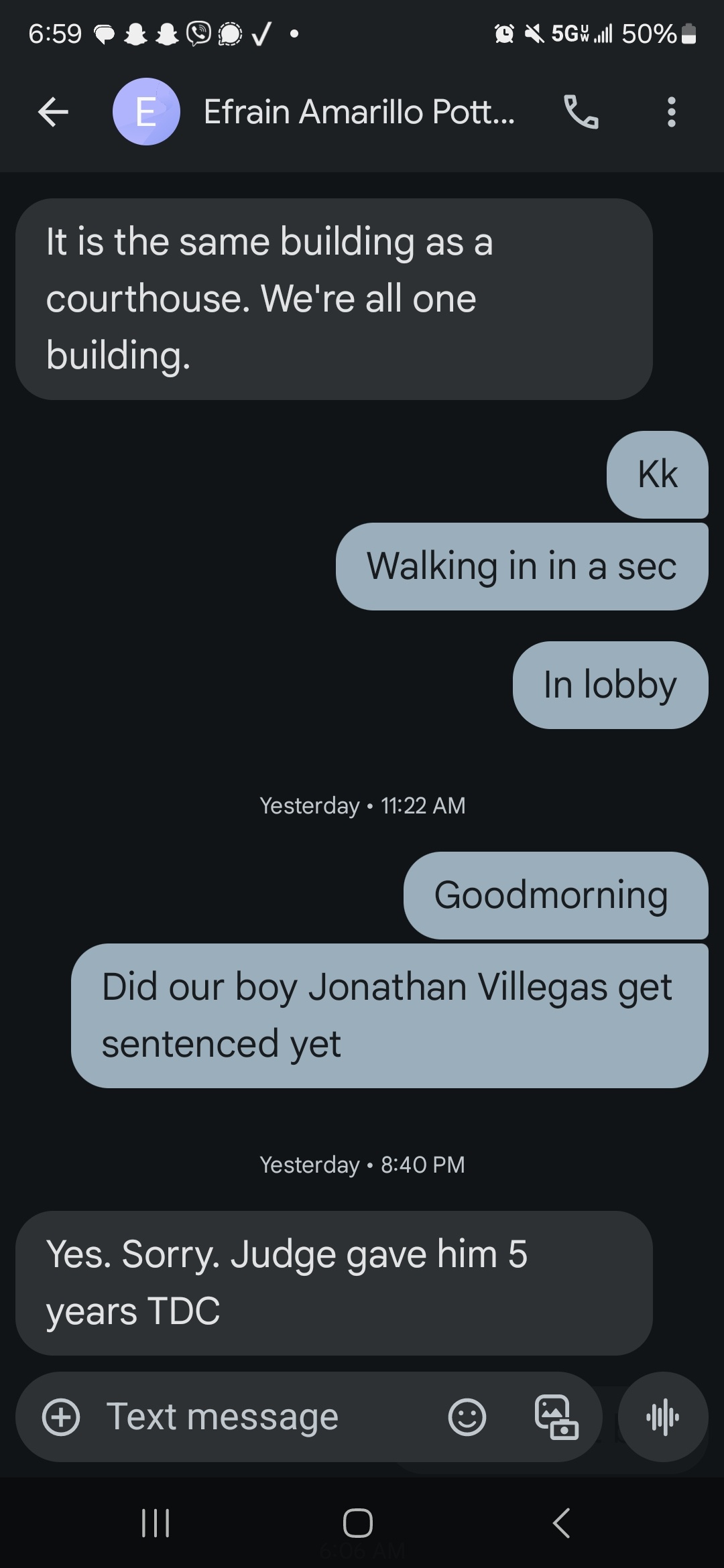Tap the plus attachment icon
Screen dimensions: 724x1568
(61, 1417)
